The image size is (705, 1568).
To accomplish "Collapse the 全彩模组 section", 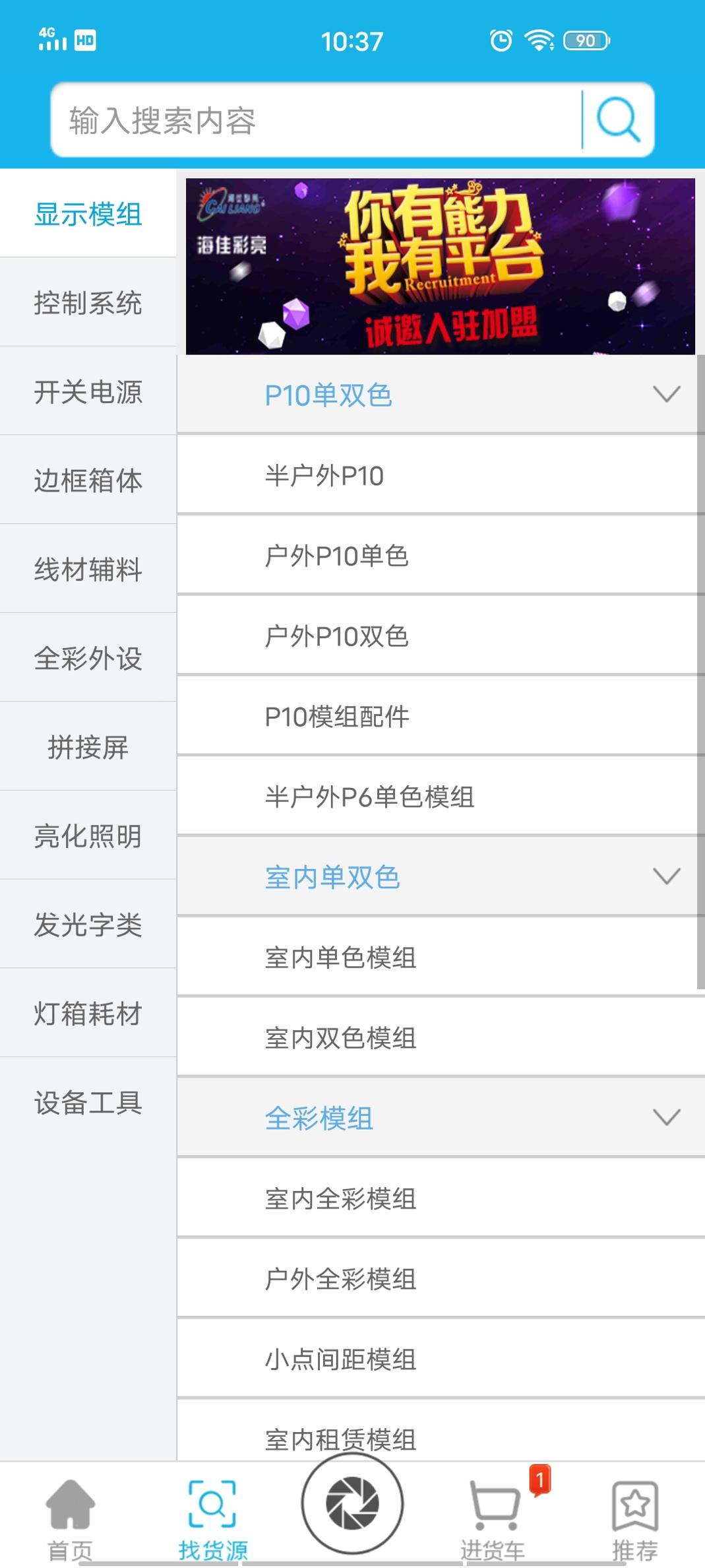I will tap(665, 1117).
